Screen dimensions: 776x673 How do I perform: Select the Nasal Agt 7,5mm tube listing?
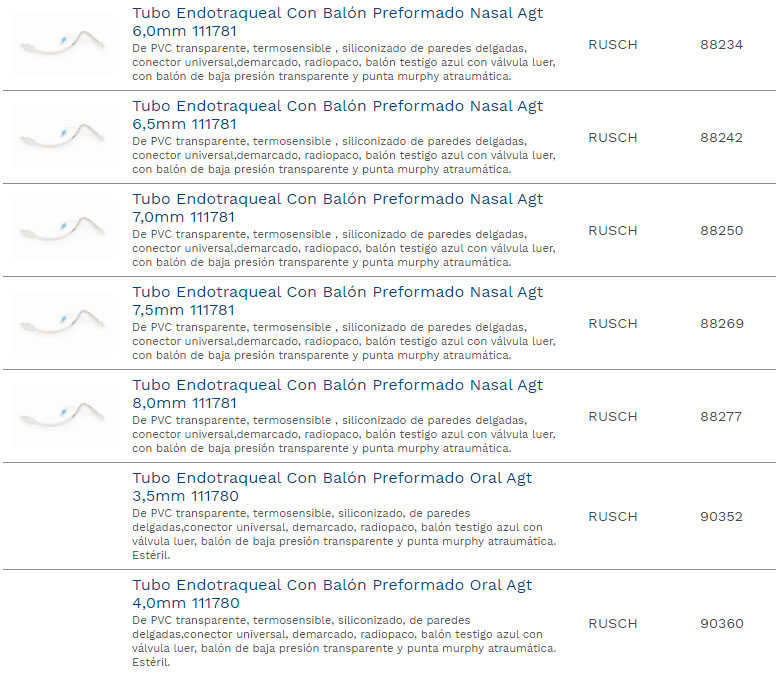(337, 293)
